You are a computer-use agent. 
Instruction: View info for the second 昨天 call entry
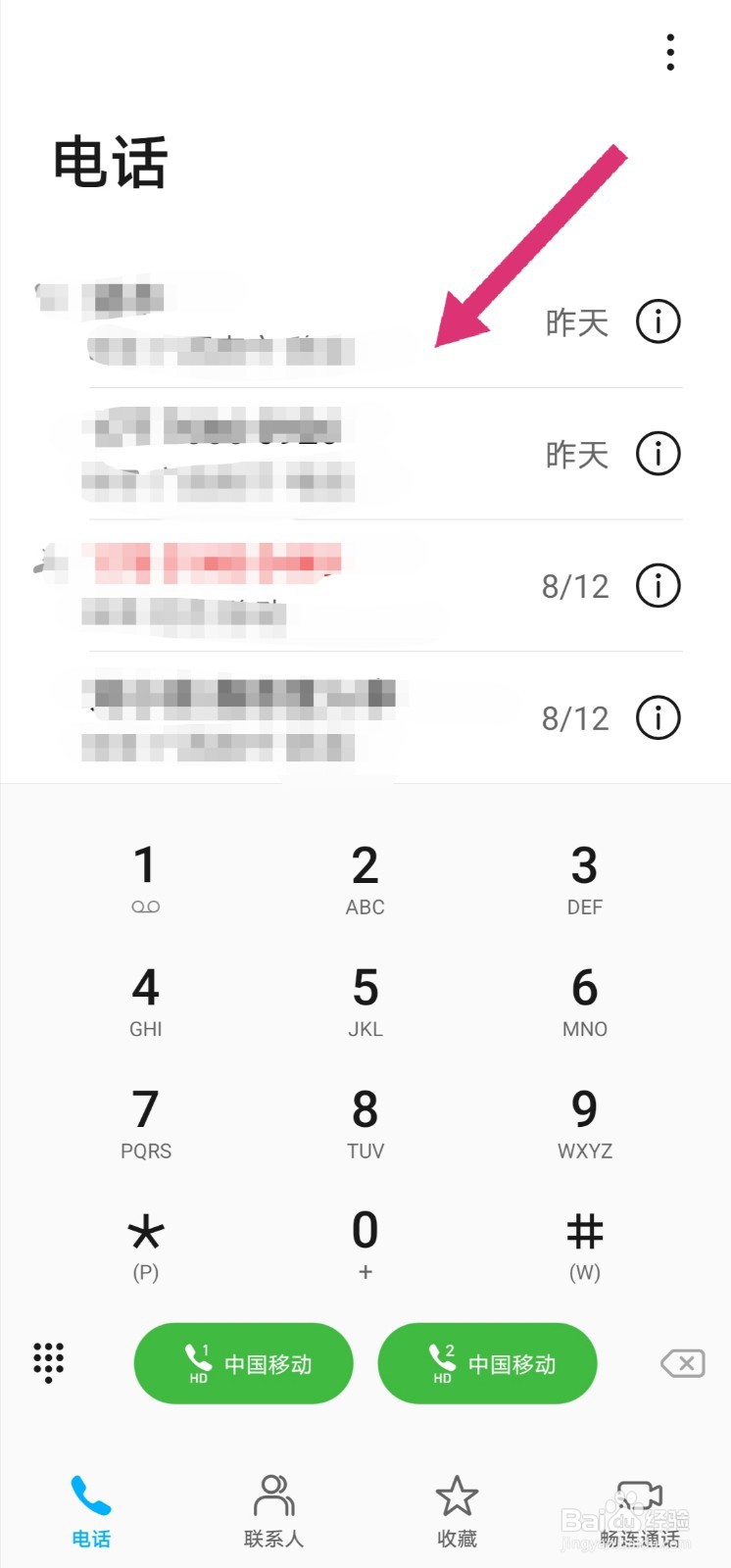point(658,454)
